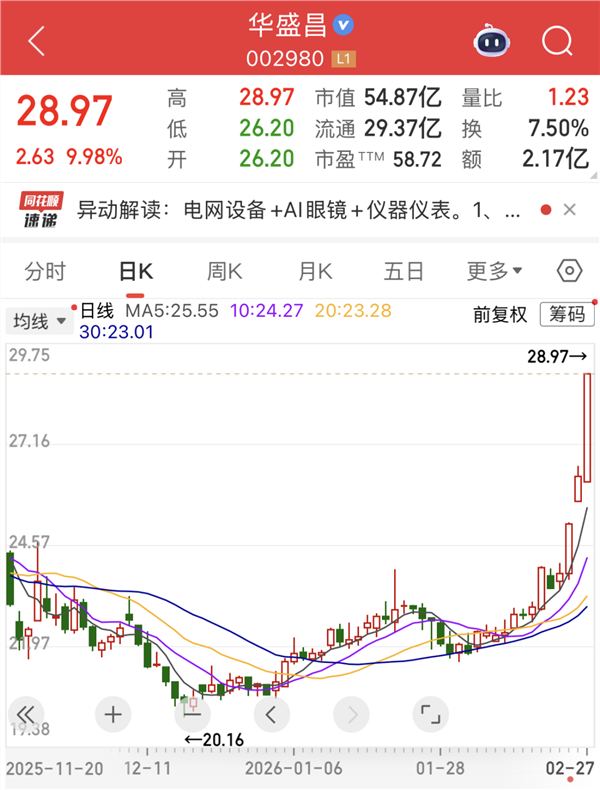Show the 五日 chart tab
Screen dimensions: 600x790
(404, 271)
